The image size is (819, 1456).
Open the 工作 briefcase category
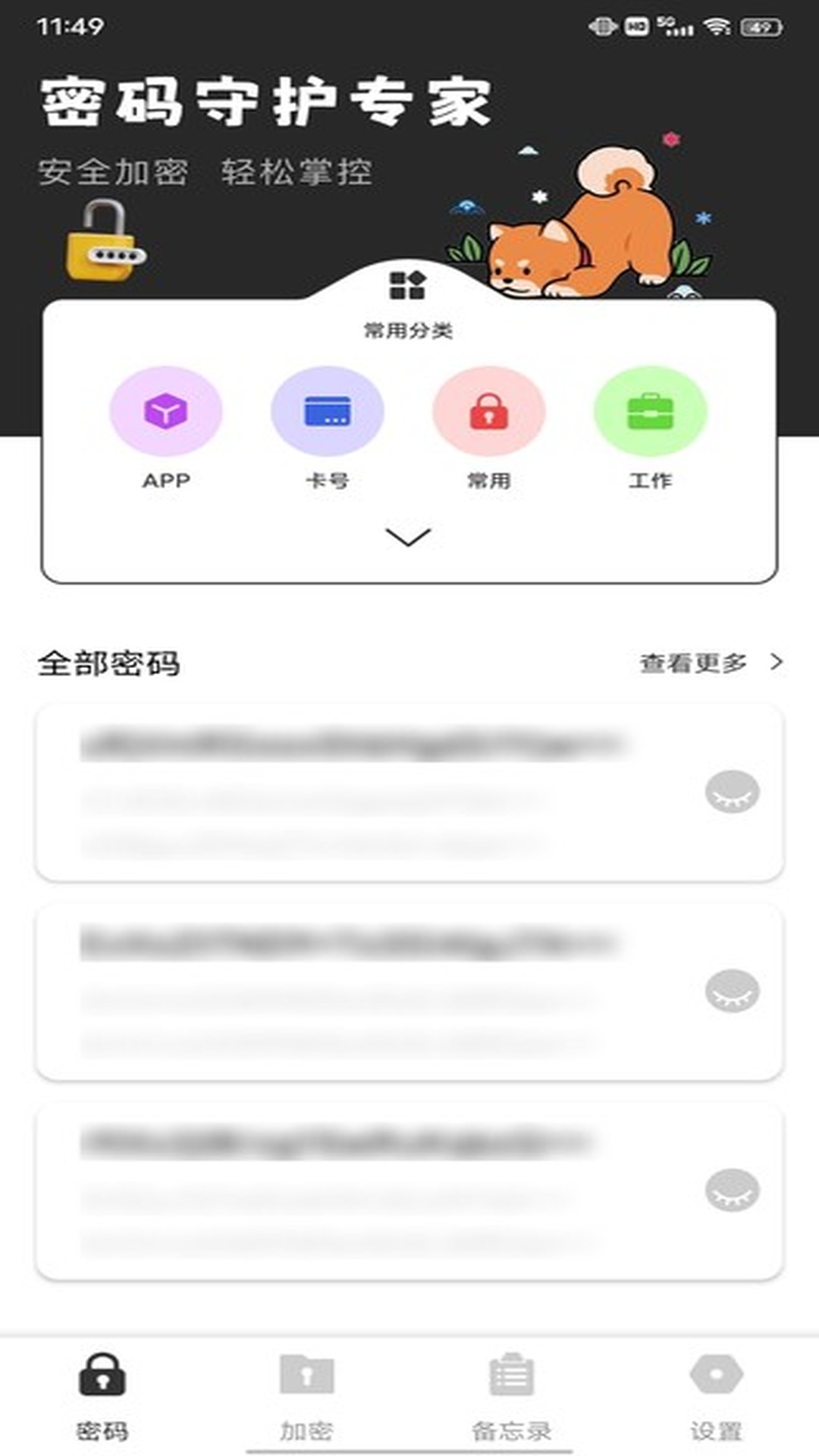[651, 411]
